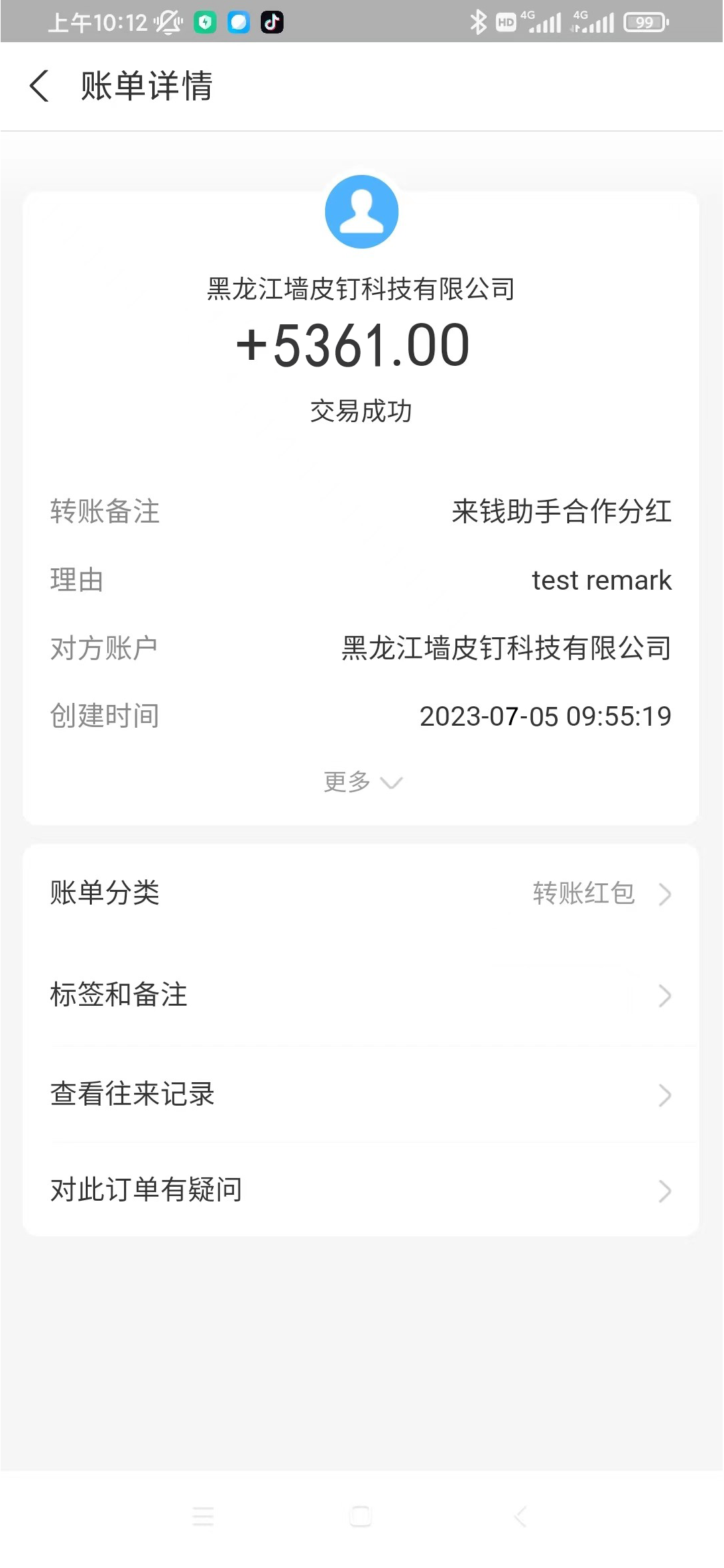Tap the battery indicator showing 99

[644, 22]
